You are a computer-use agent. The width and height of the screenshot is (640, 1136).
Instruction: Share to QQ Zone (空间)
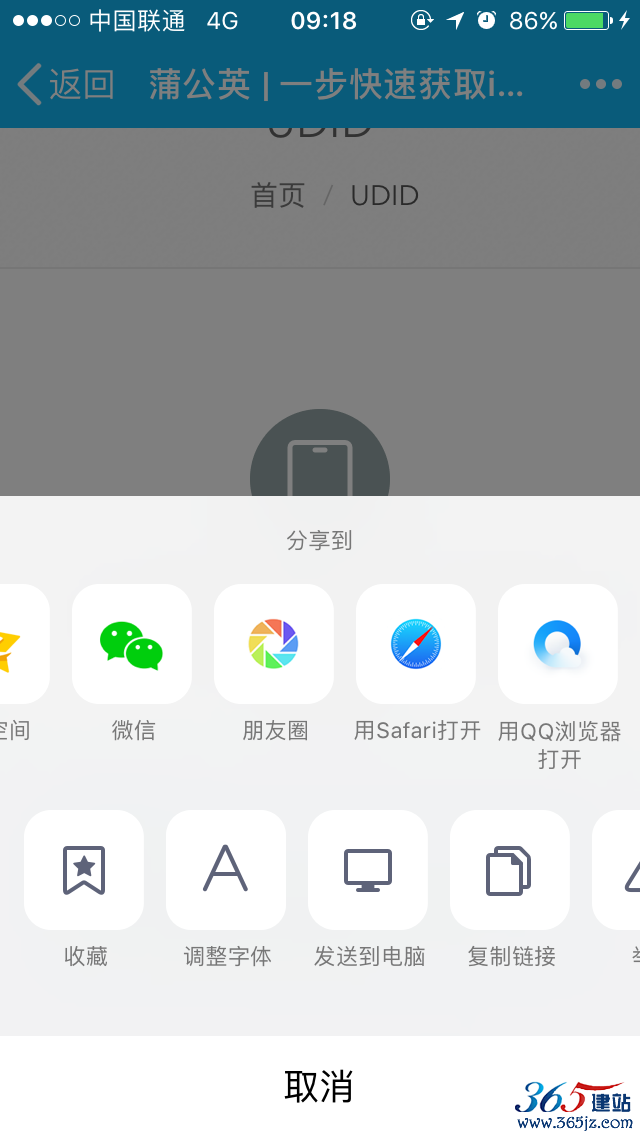coord(20,645)
